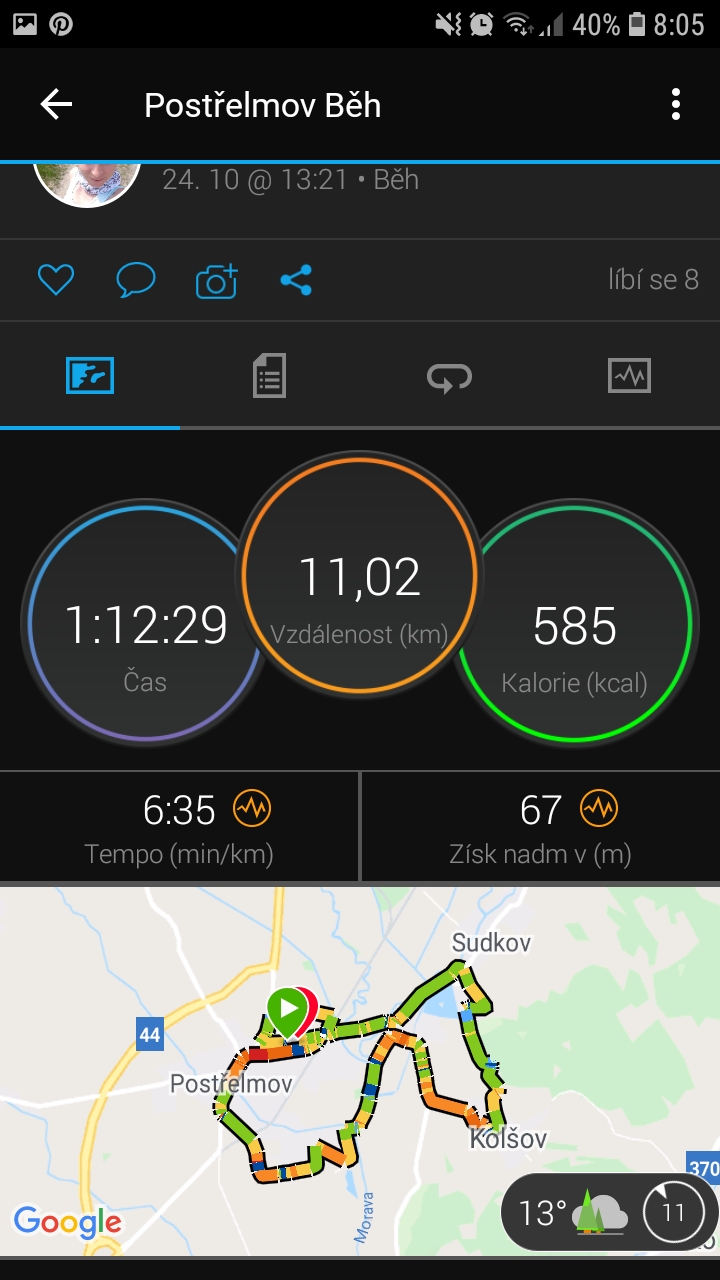Switch to the details list tab

[x=269, y=377]
